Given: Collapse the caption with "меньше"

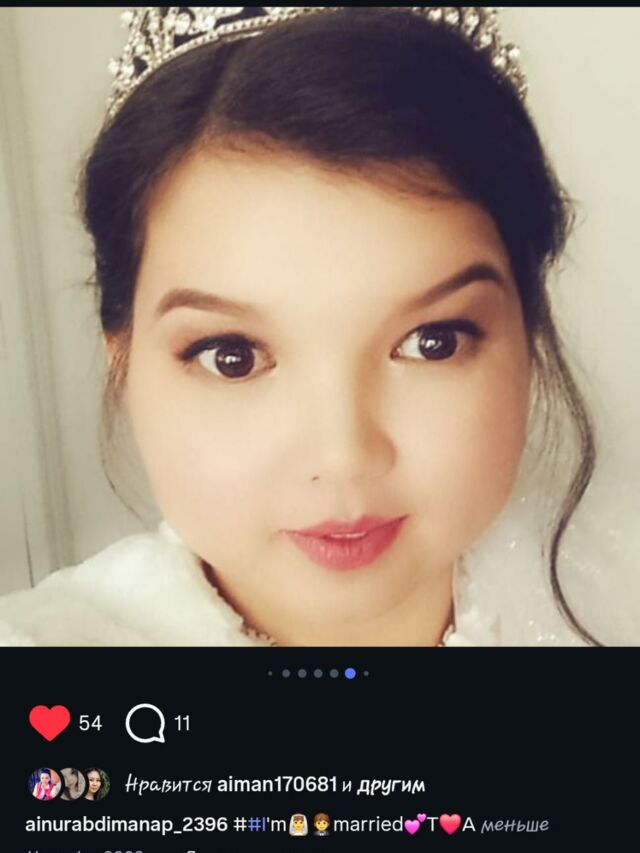Looking at the screenshot, I should click(x=515, y=825).
